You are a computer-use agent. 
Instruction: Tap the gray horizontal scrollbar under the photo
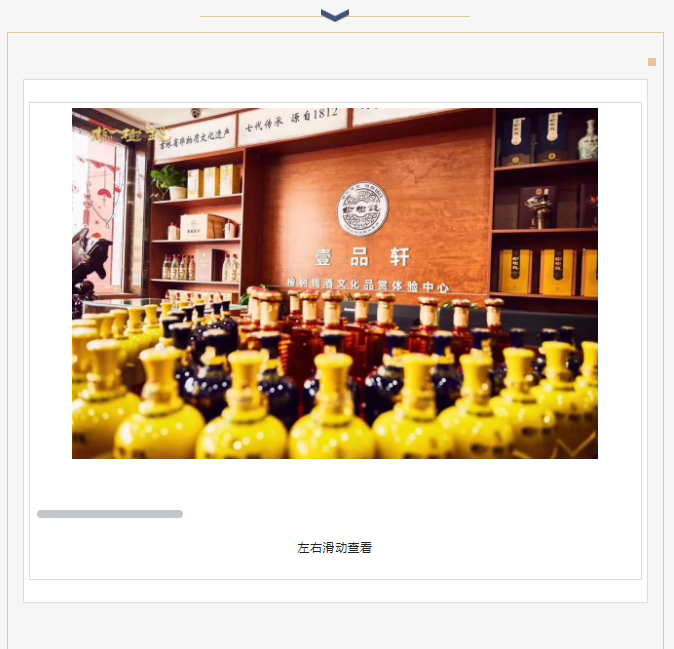110,514
